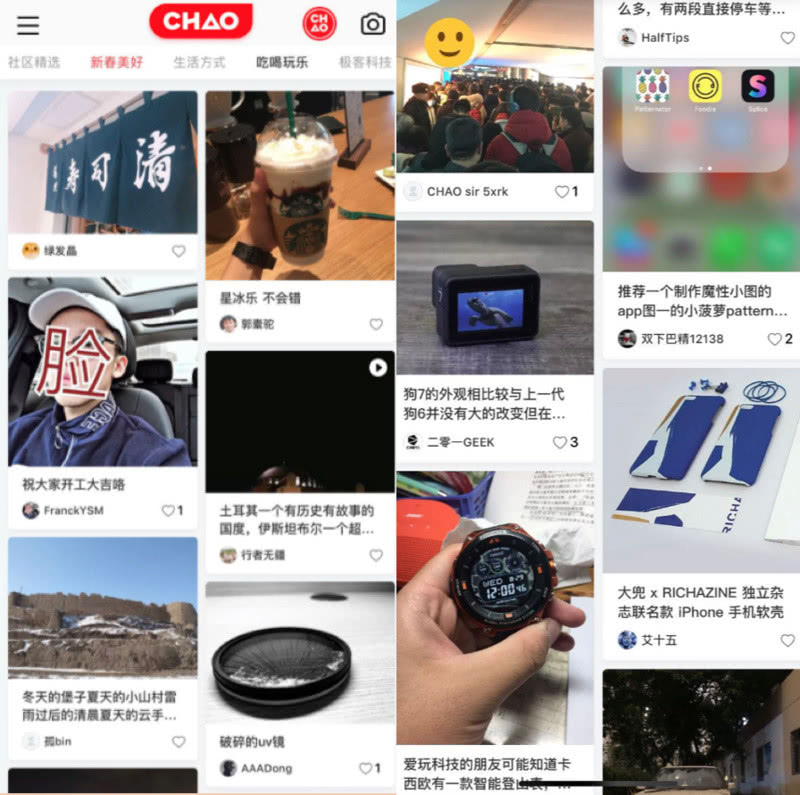
Task: Play the 土耳其 video post
Action: [x=377, y=368]
